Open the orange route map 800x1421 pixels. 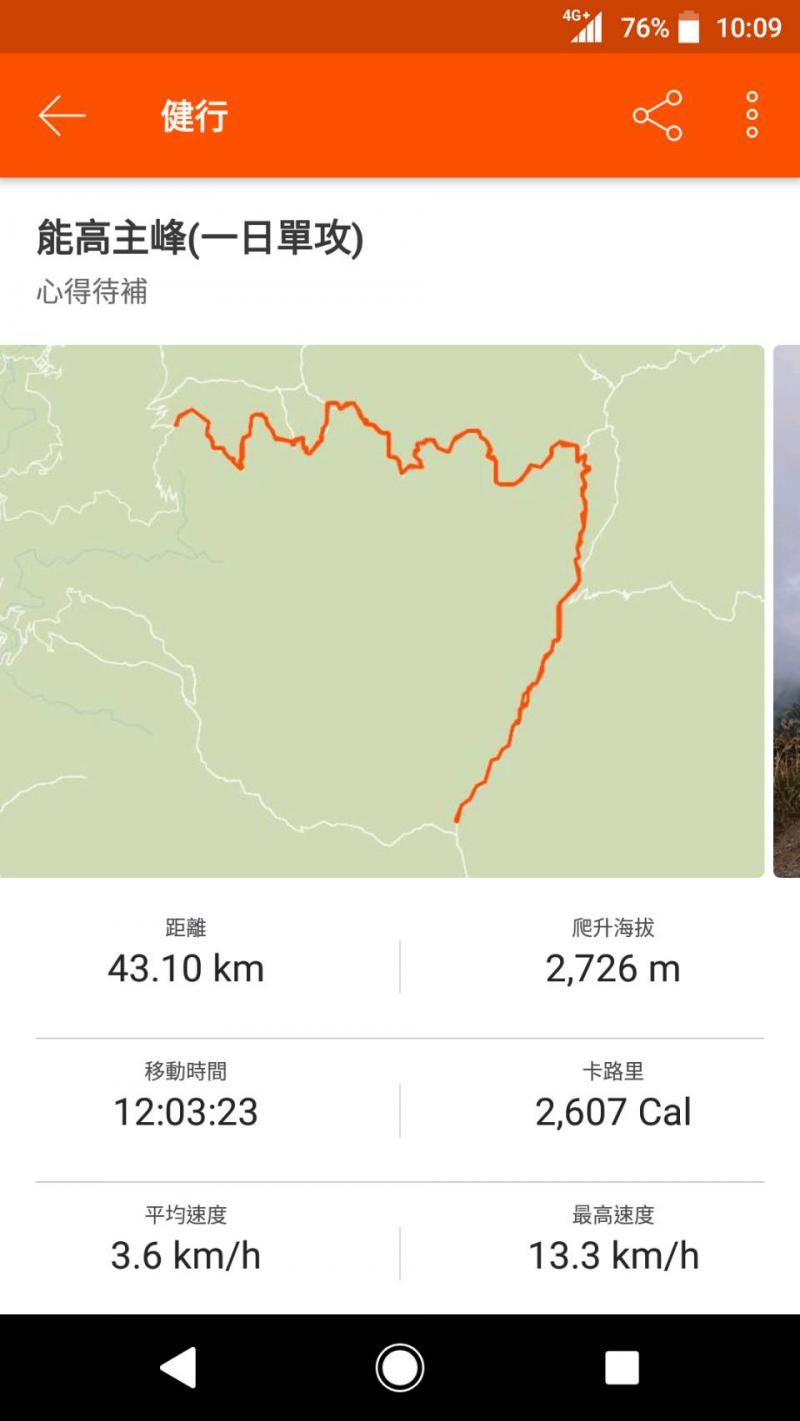click(382, 611)
